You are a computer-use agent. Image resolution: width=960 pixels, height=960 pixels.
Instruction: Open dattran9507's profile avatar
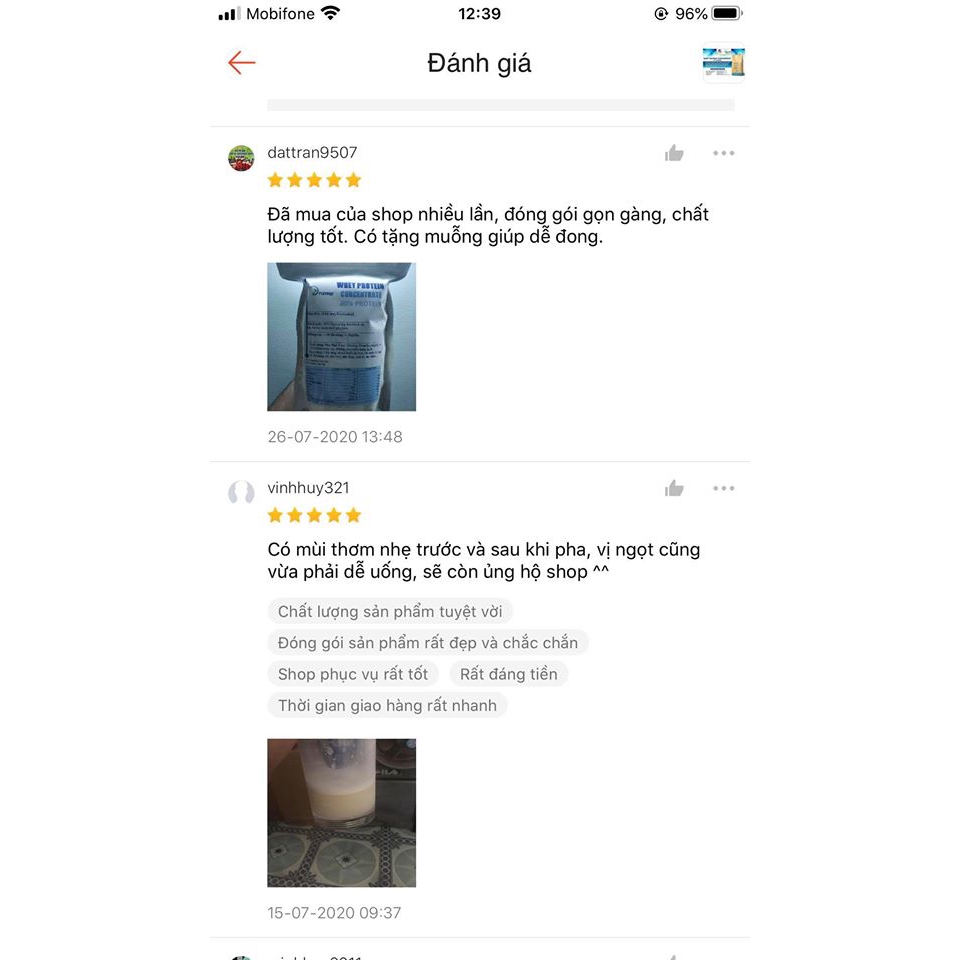241,158
